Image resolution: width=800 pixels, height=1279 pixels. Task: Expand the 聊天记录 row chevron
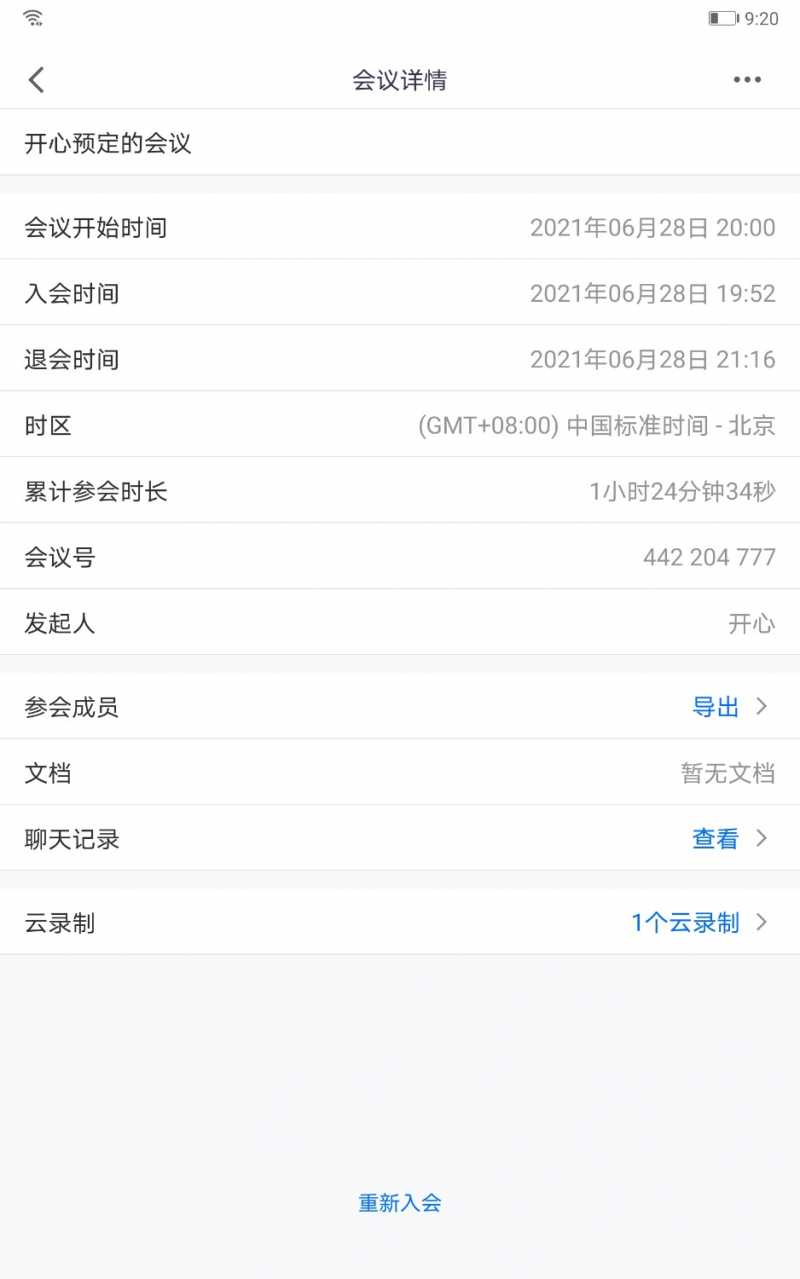[x=762, y=839]
